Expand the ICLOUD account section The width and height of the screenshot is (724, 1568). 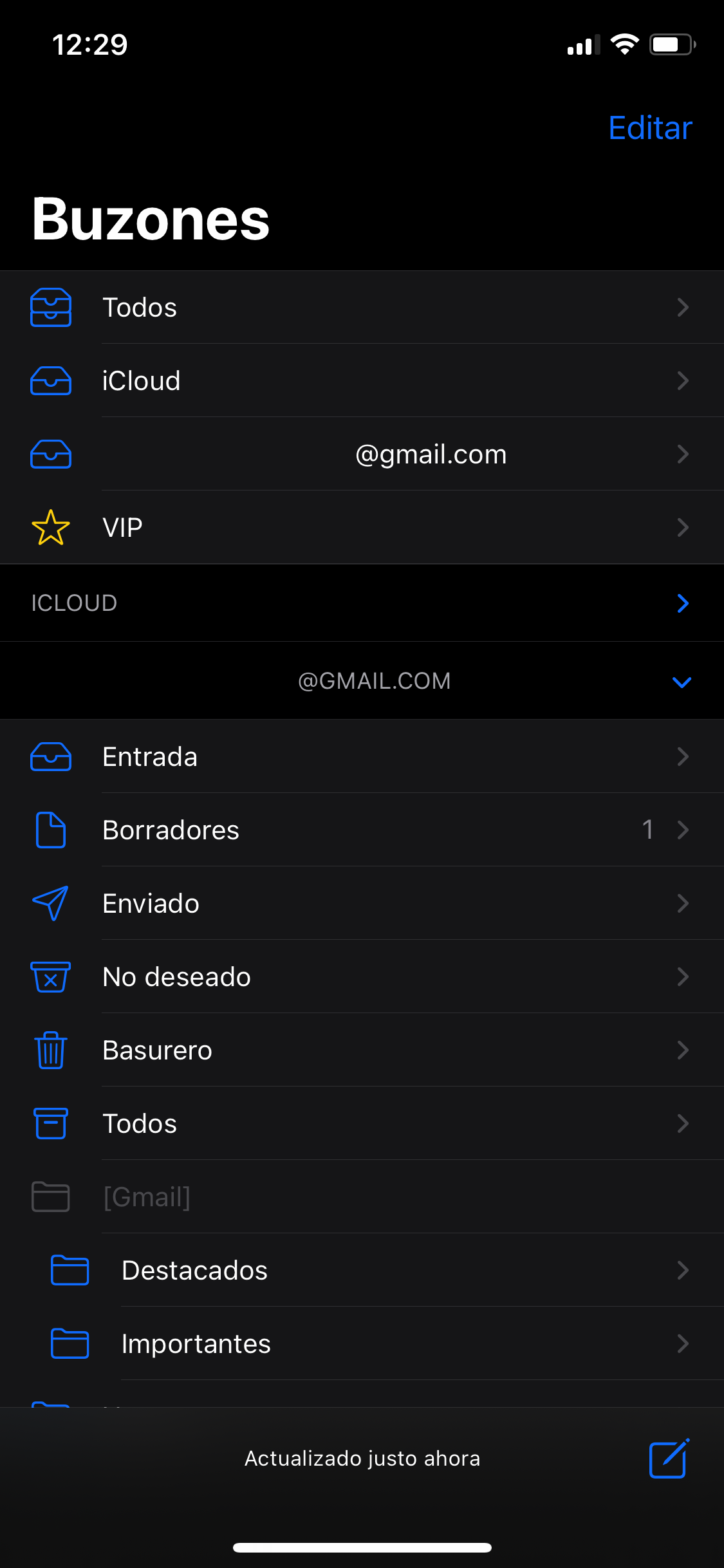(x=682, y=604)
